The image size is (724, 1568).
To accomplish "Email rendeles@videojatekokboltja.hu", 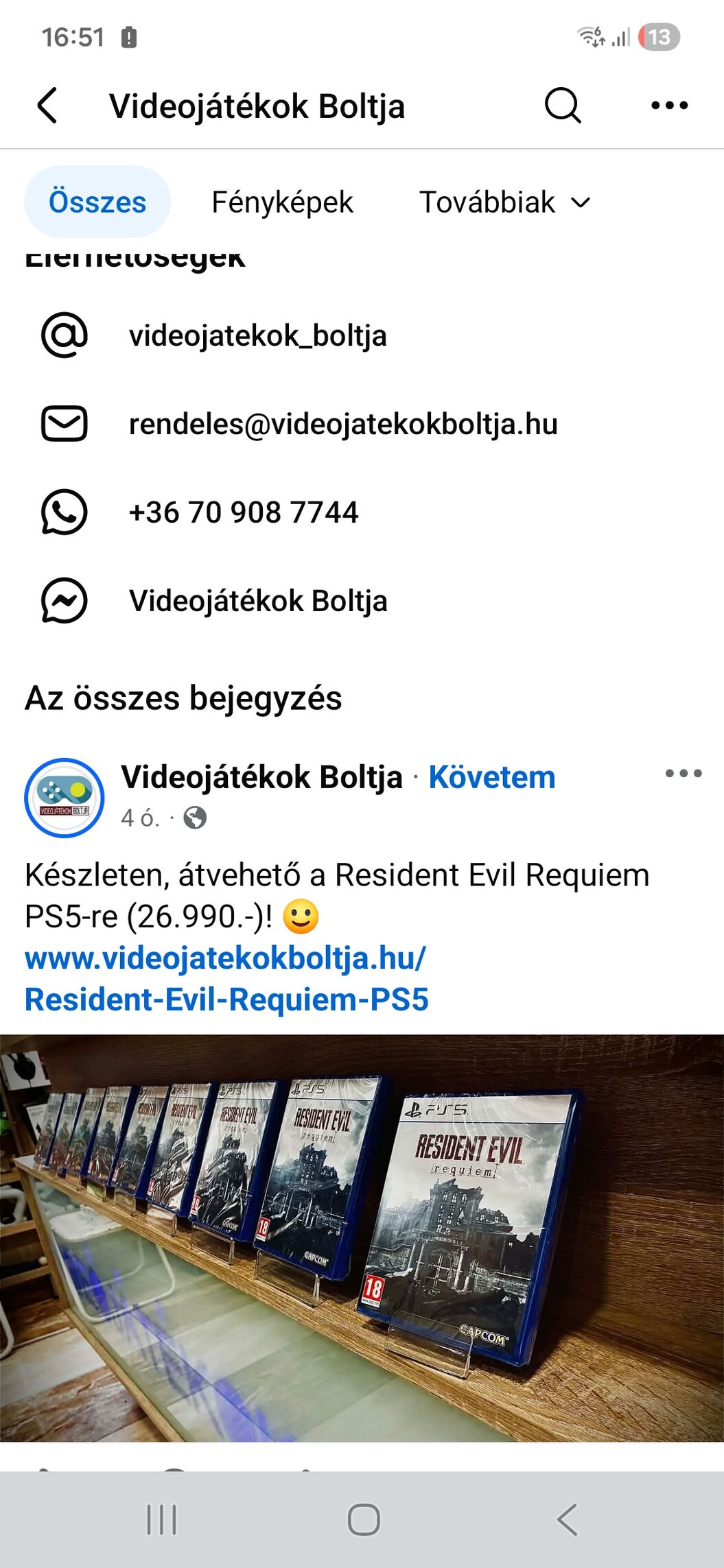I will [x=343, y=424].
